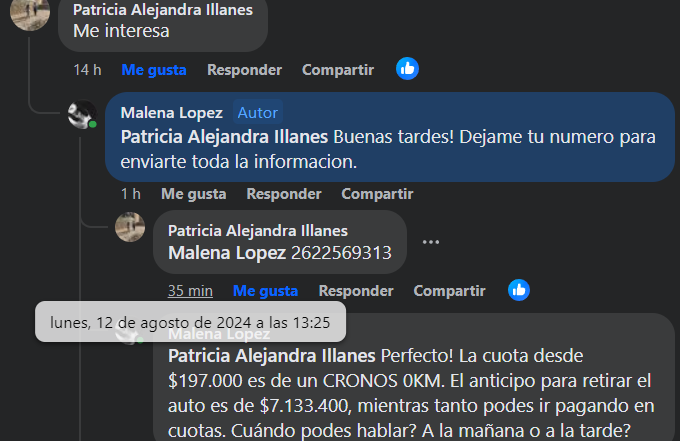Open the '1 h' timestamp on Malena's reply
Viewport: 680px width, 441px height.
[130, 194]
